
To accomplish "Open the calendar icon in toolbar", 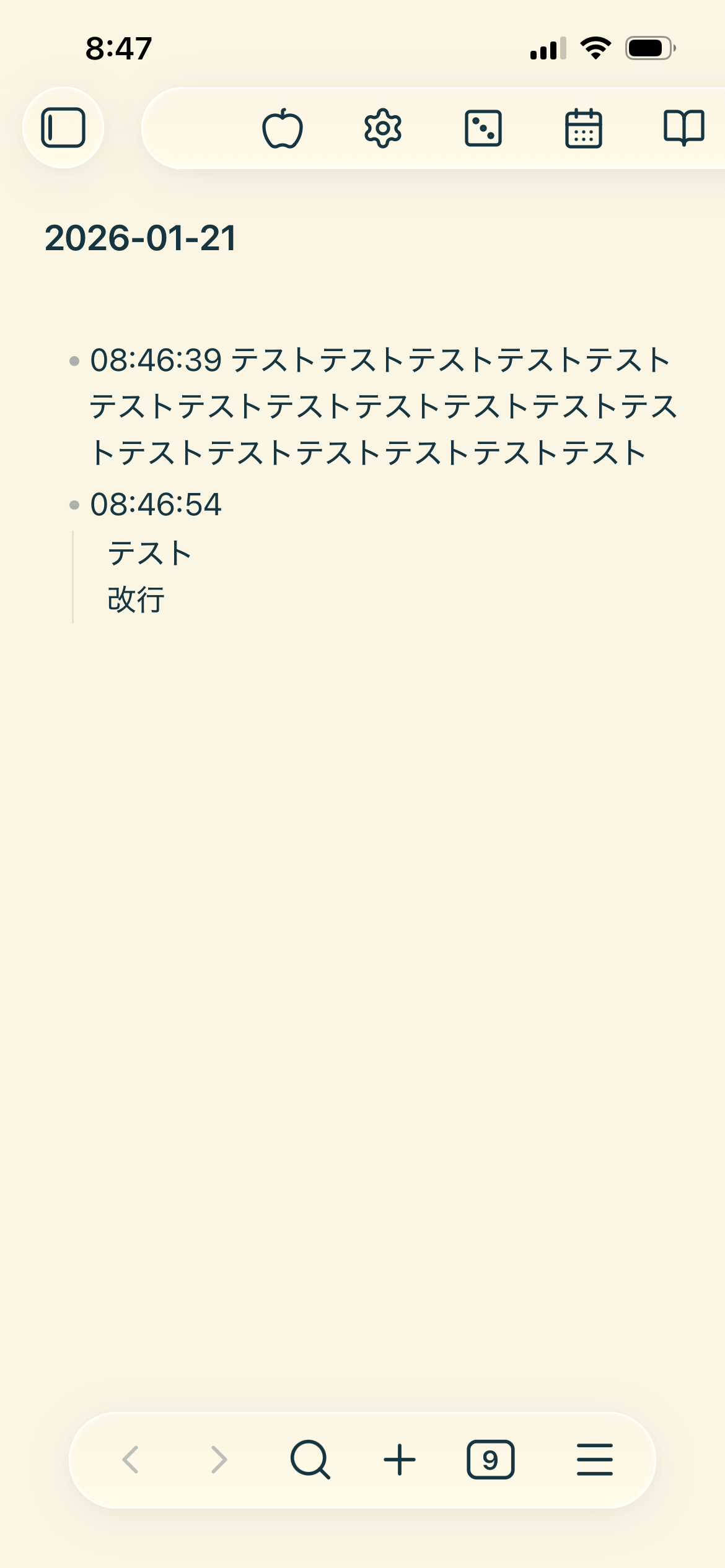I will [584, 129].
